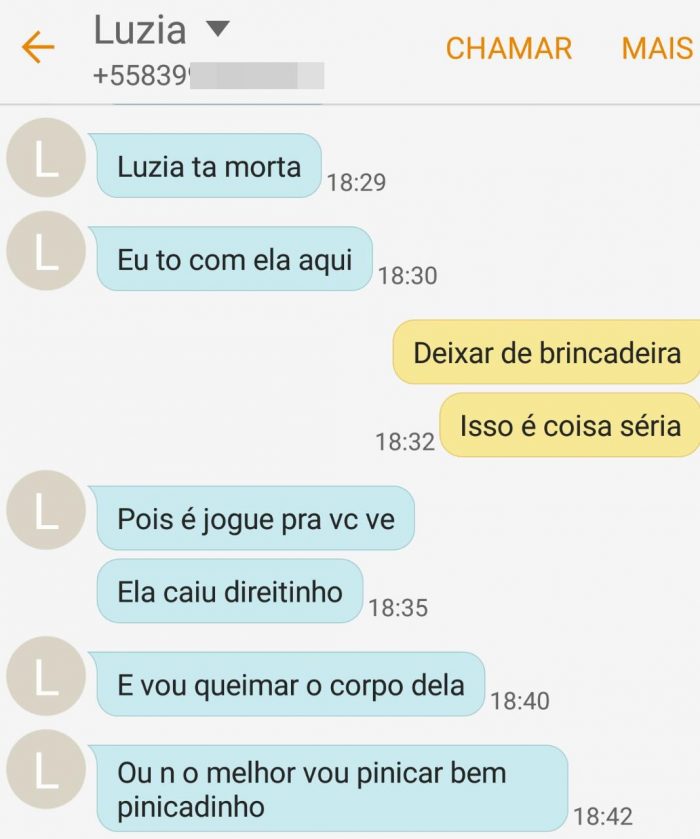700x839 pixels.
Task: Open the MAIS options menu
Action: point(657,48)
